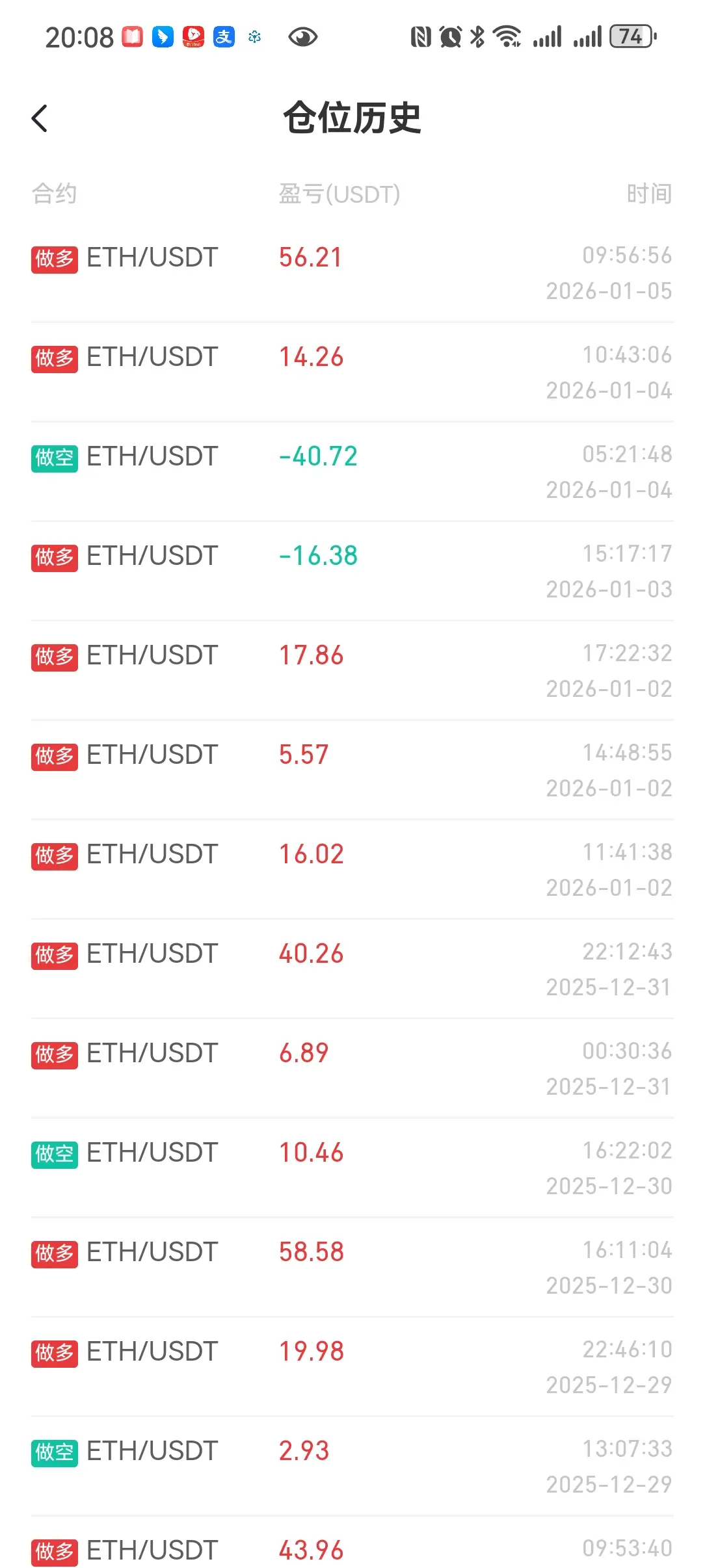
Task: View the 做空 position with -40.72 loss
Action: click(x=351, y=472)
